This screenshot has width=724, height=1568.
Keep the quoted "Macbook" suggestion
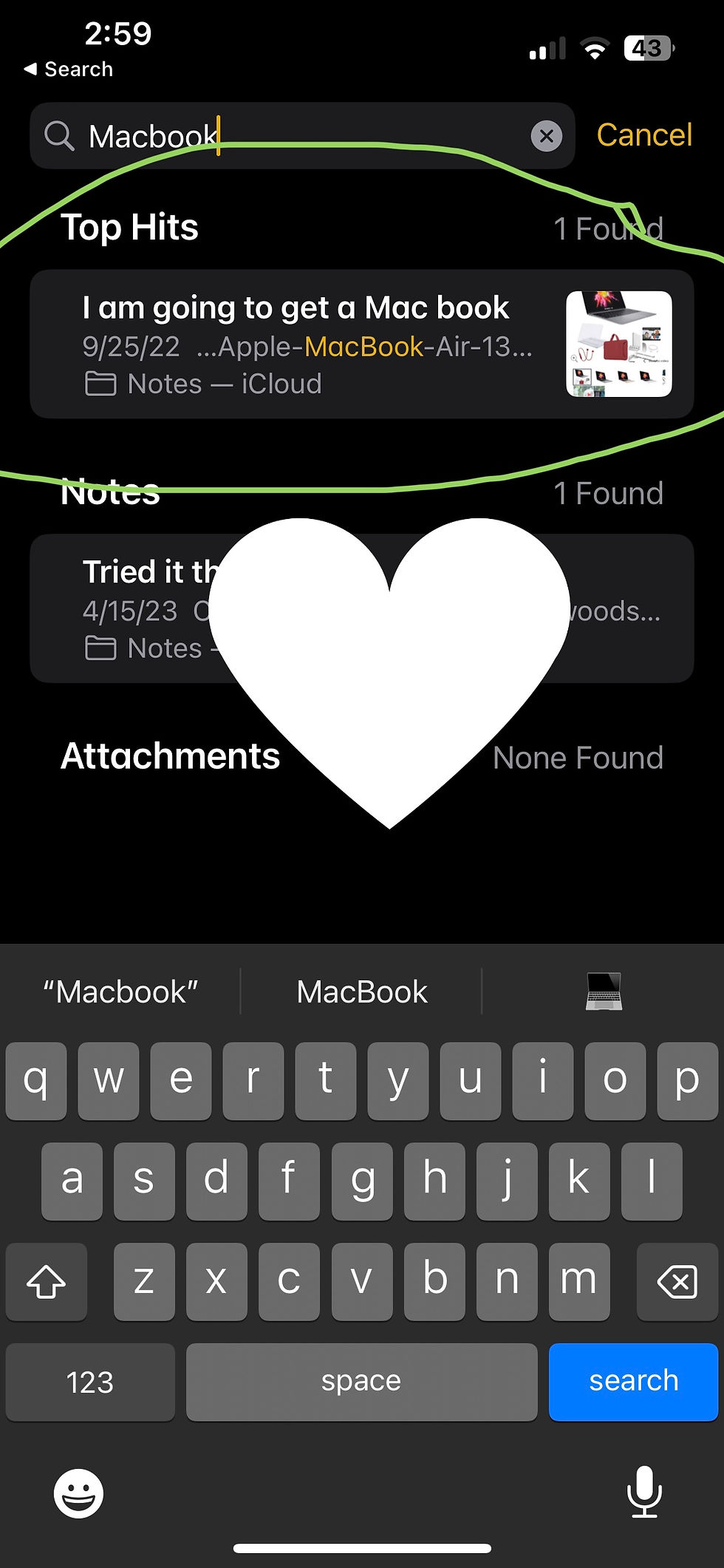[x=120, y=992]
